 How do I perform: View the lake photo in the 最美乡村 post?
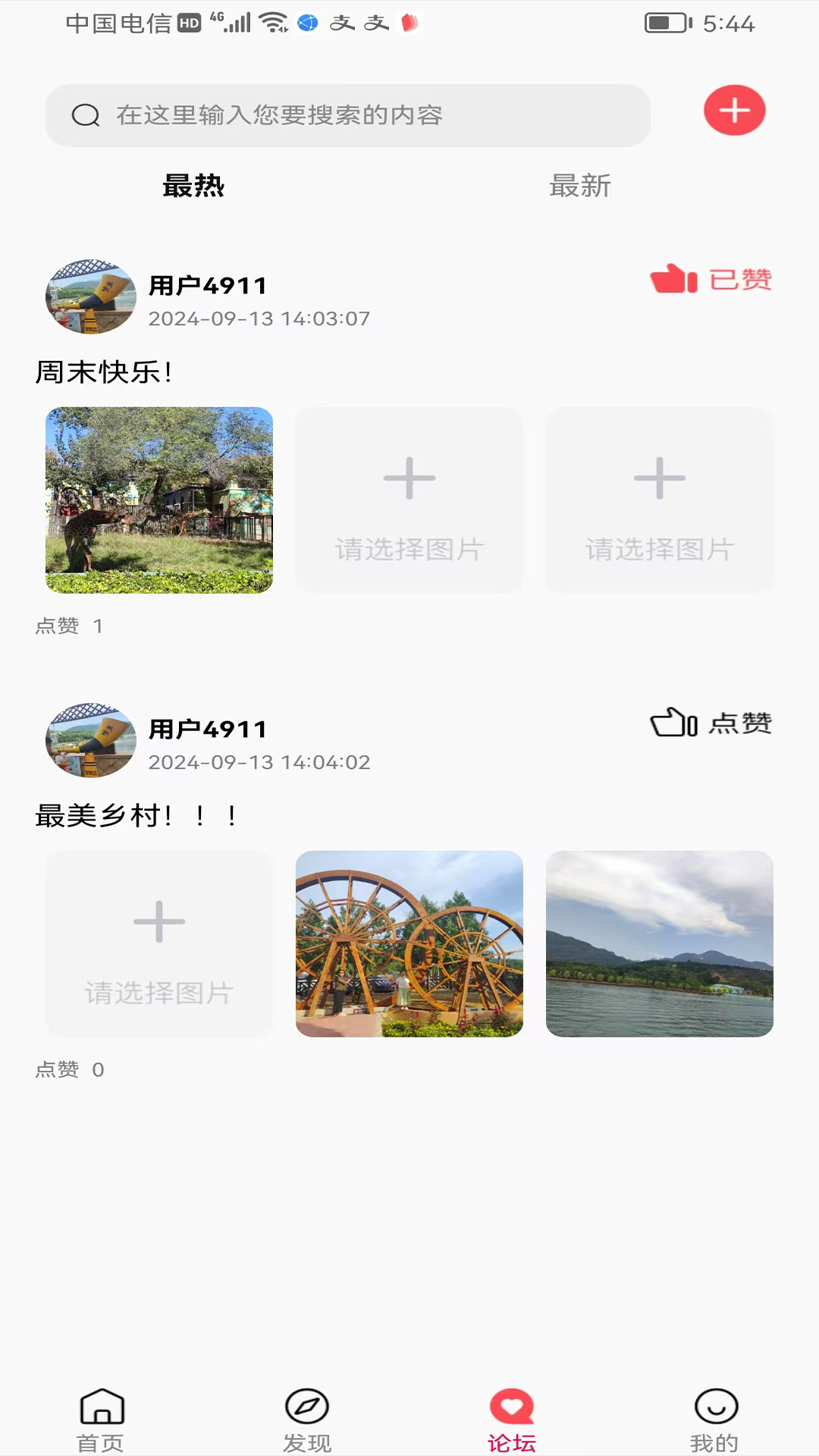pos(660,943)
